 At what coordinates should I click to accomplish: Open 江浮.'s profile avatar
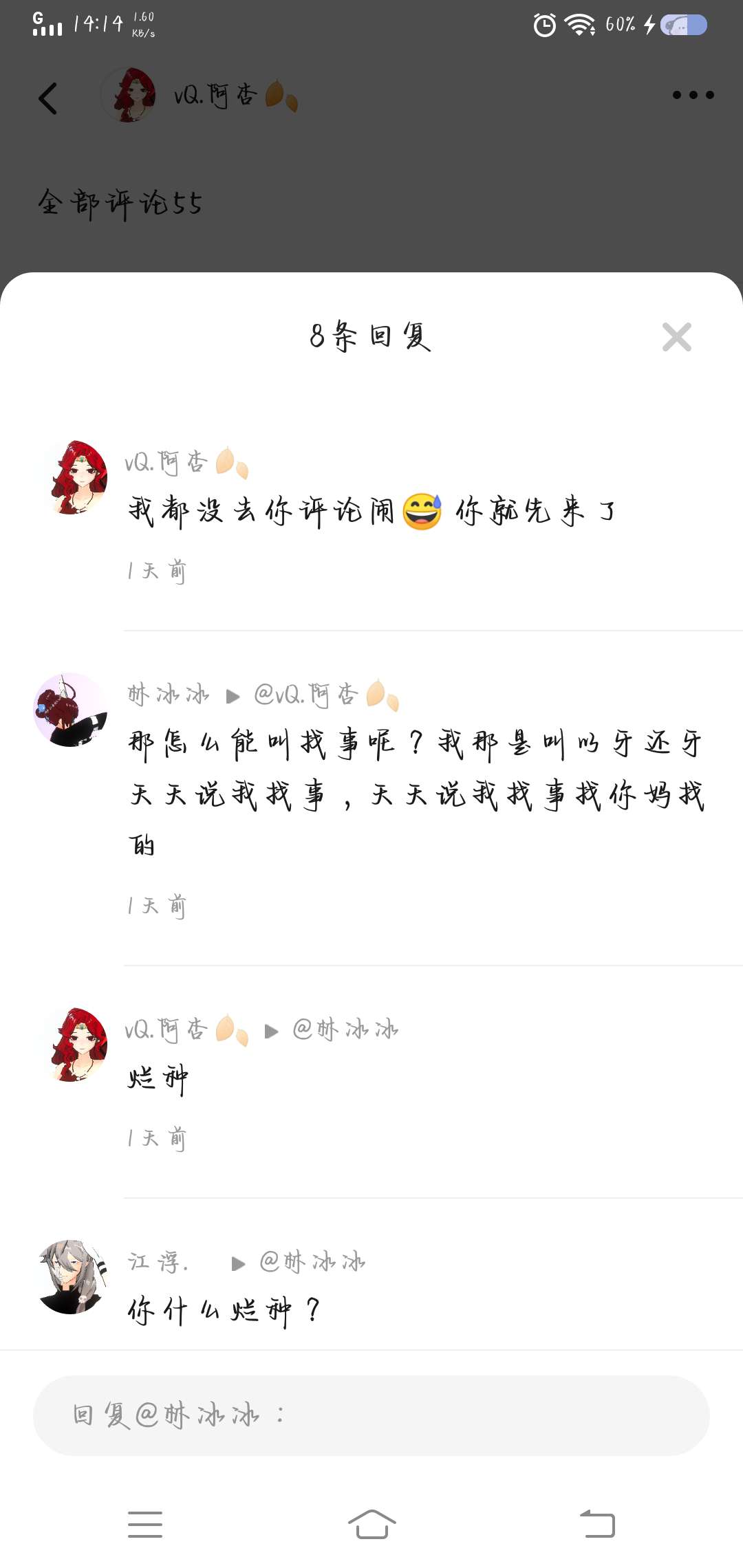coord(72,1277)
